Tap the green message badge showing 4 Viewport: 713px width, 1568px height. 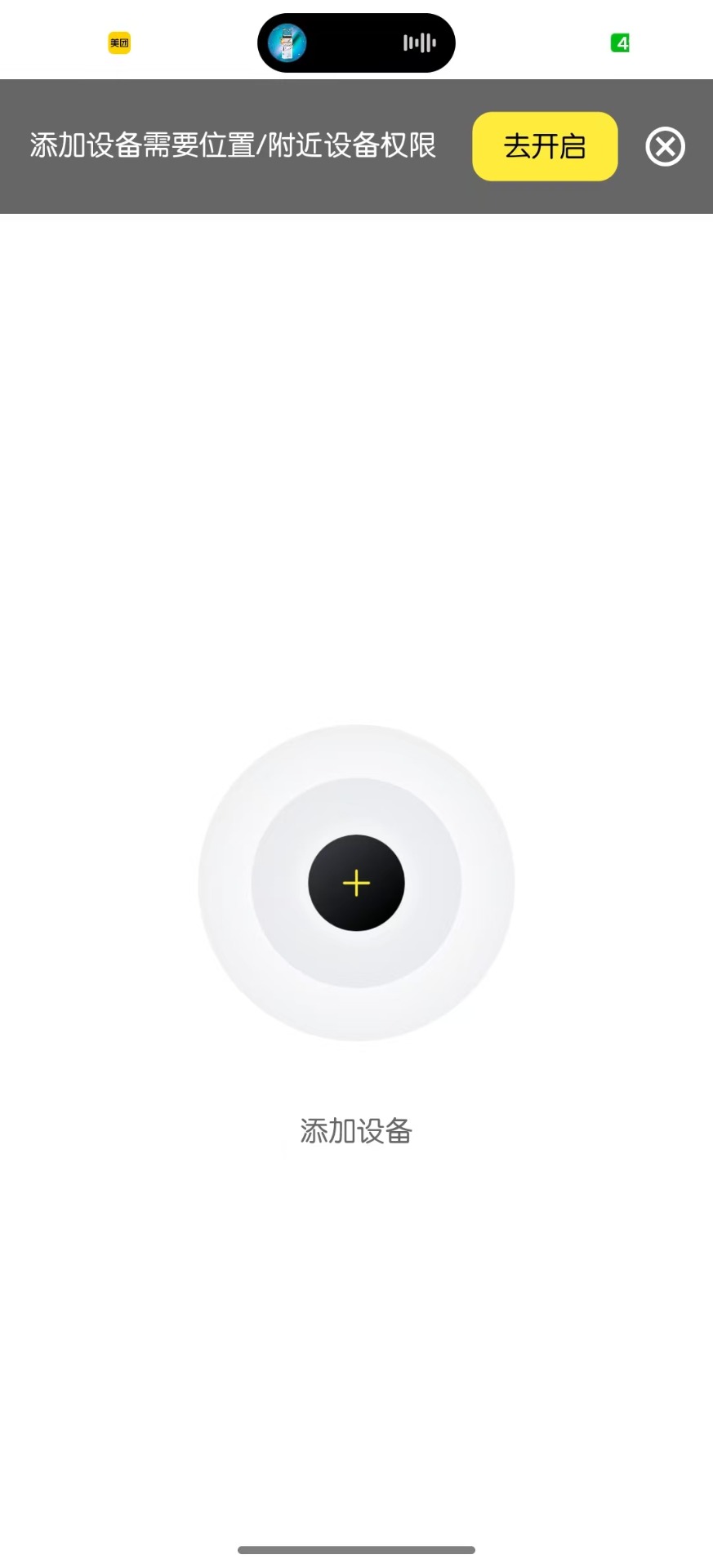pos(620,41)
